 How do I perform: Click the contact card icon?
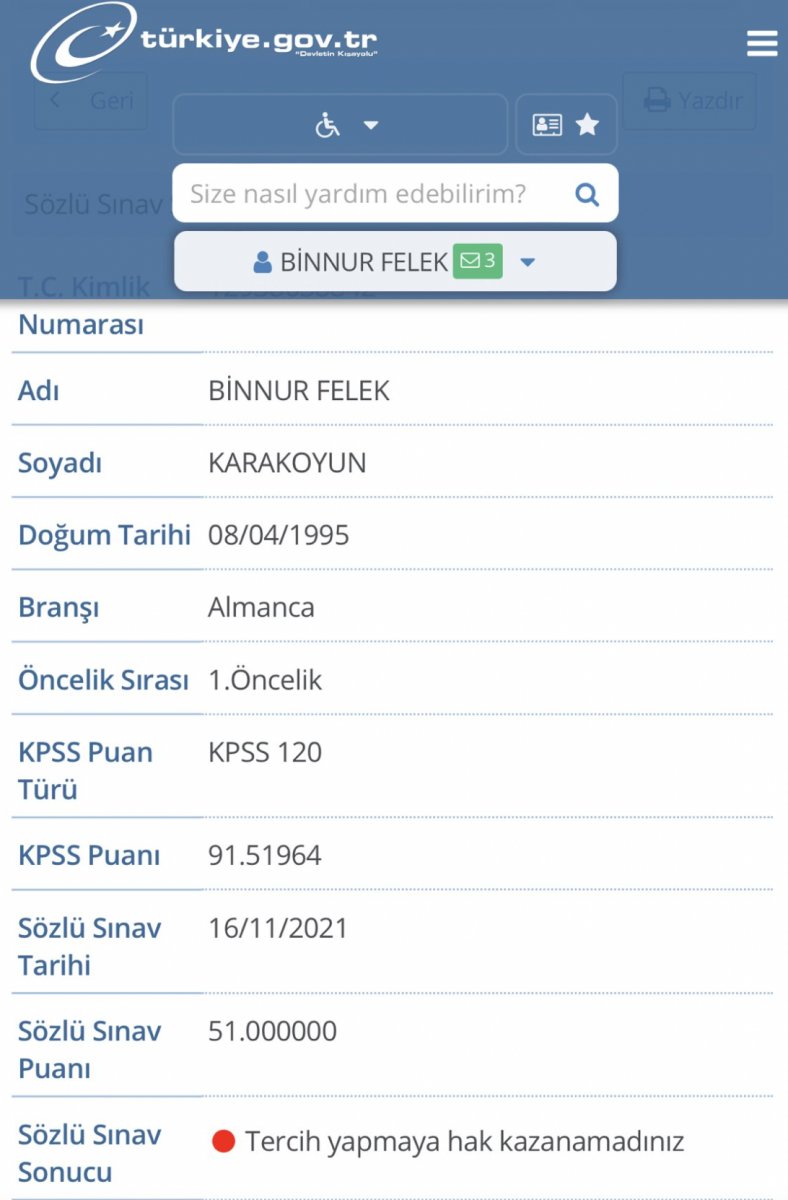(x=545, y=123)
